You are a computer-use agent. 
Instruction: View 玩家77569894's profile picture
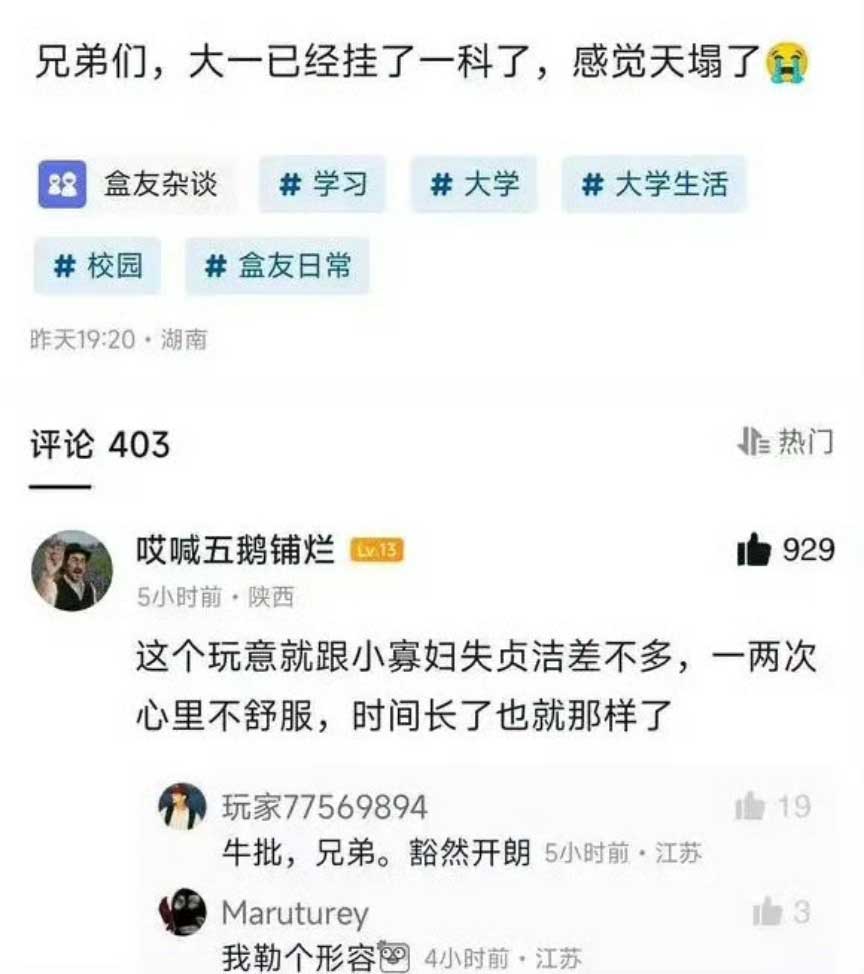(x=183, y=806)
